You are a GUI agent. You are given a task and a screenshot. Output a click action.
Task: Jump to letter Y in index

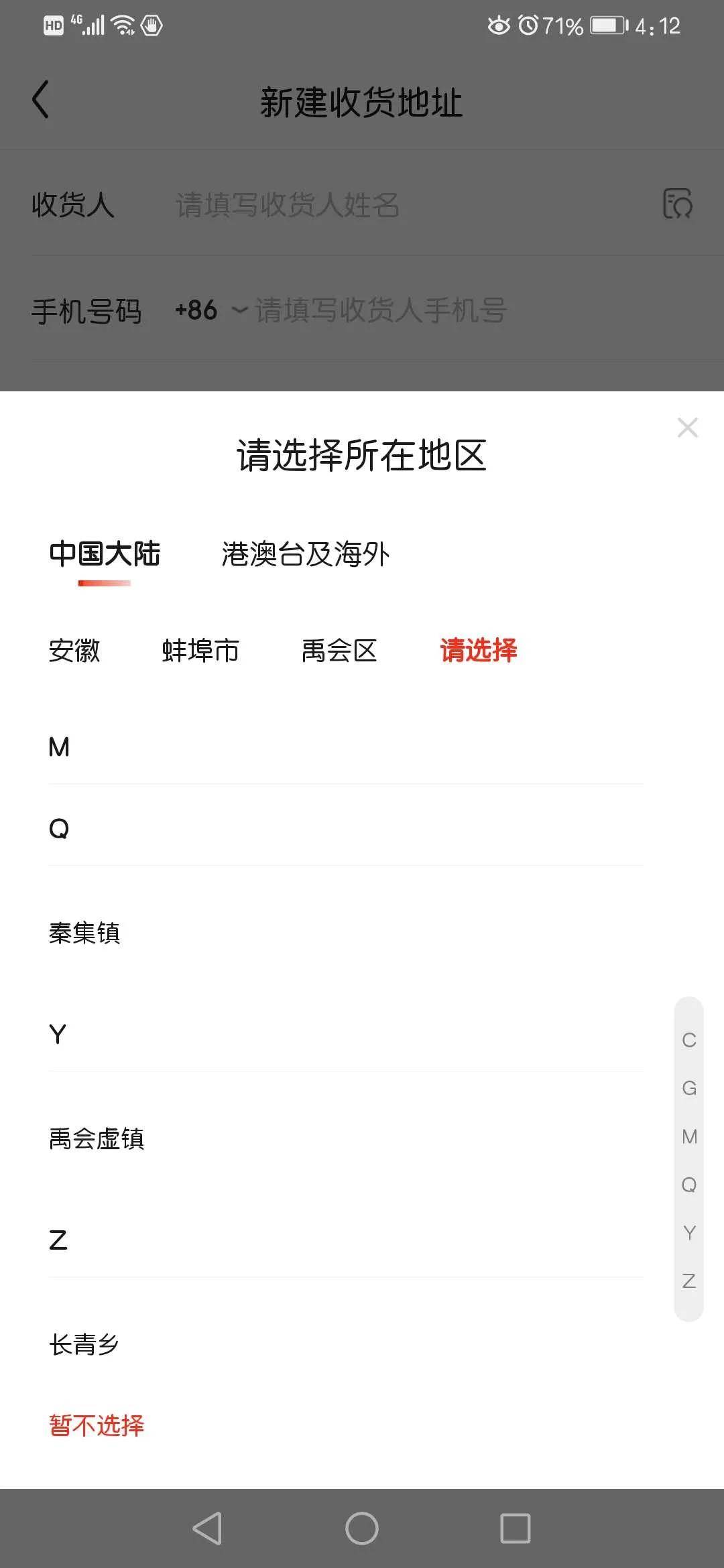[x=688, y=1233]
